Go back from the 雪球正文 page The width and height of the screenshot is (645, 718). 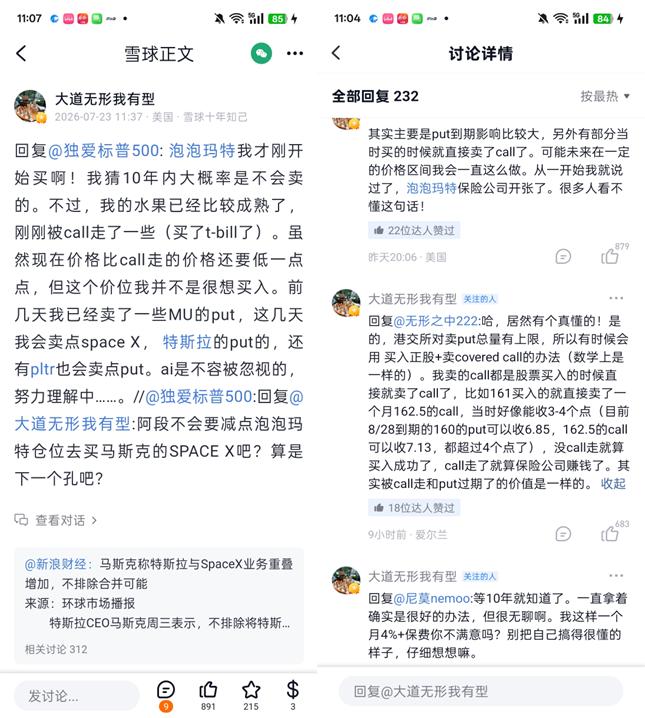click(x=21, y=54)
